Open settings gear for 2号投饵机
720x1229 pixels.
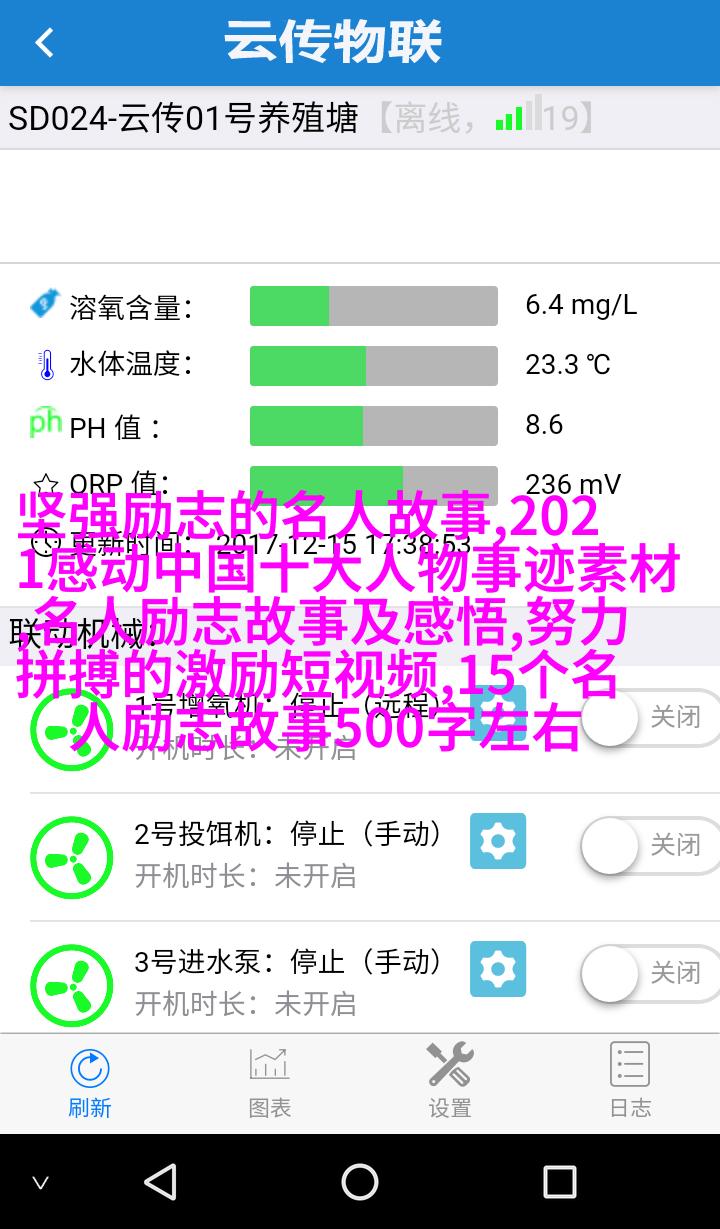498,841
